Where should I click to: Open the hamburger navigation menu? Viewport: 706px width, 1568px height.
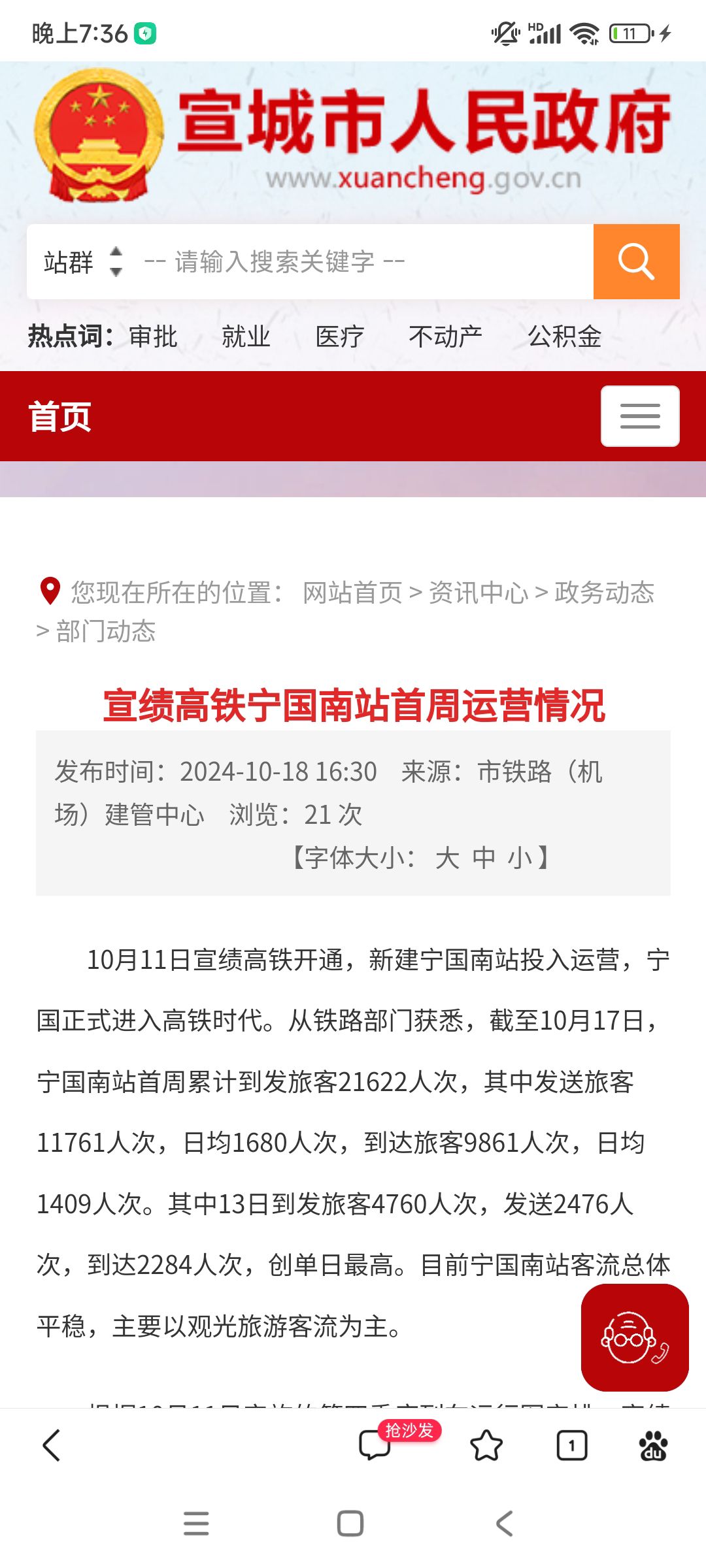(639, 416)
